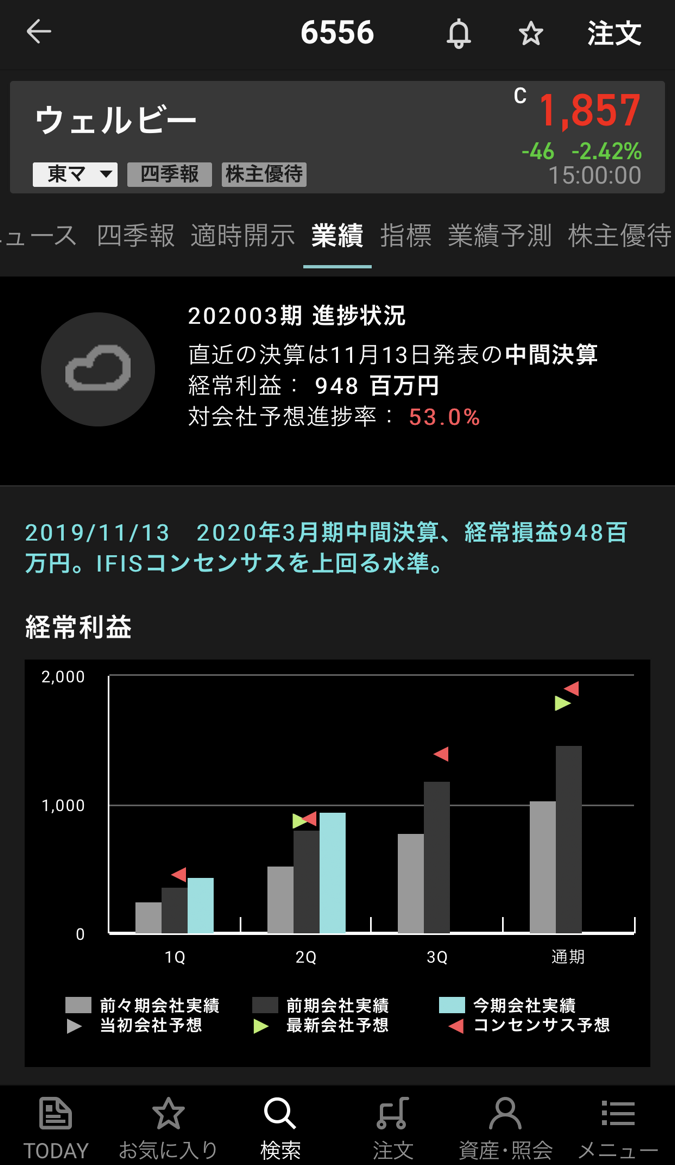Open the price alert bell

(458, 34)
